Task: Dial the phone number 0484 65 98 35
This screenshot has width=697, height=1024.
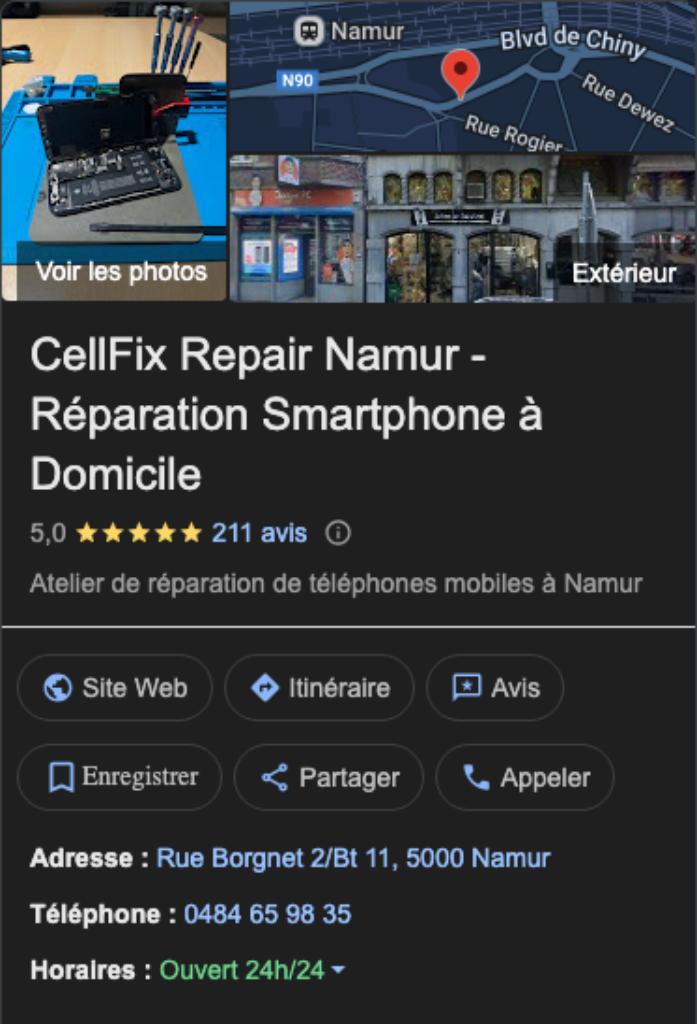Action: (x=267, y=914)
